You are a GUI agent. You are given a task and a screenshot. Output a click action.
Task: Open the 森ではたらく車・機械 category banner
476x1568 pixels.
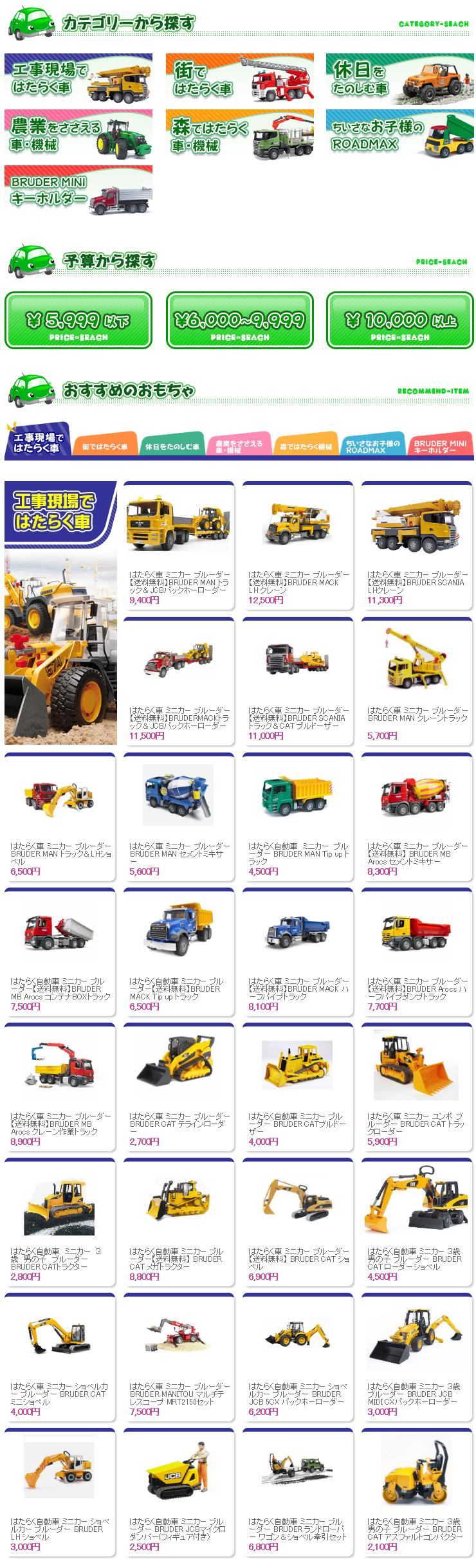pyautogui.click(x=239, y=134)
